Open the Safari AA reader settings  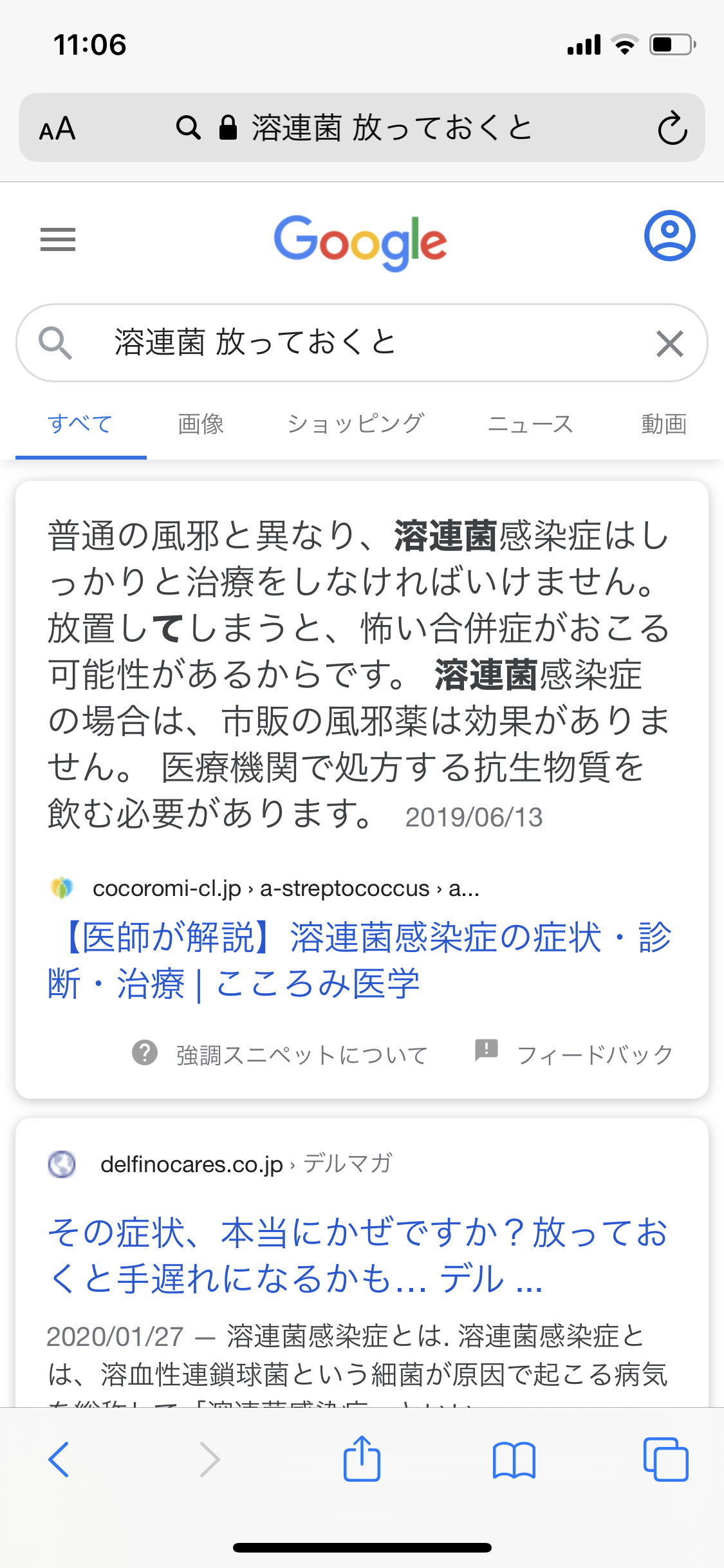coord(57,128)
